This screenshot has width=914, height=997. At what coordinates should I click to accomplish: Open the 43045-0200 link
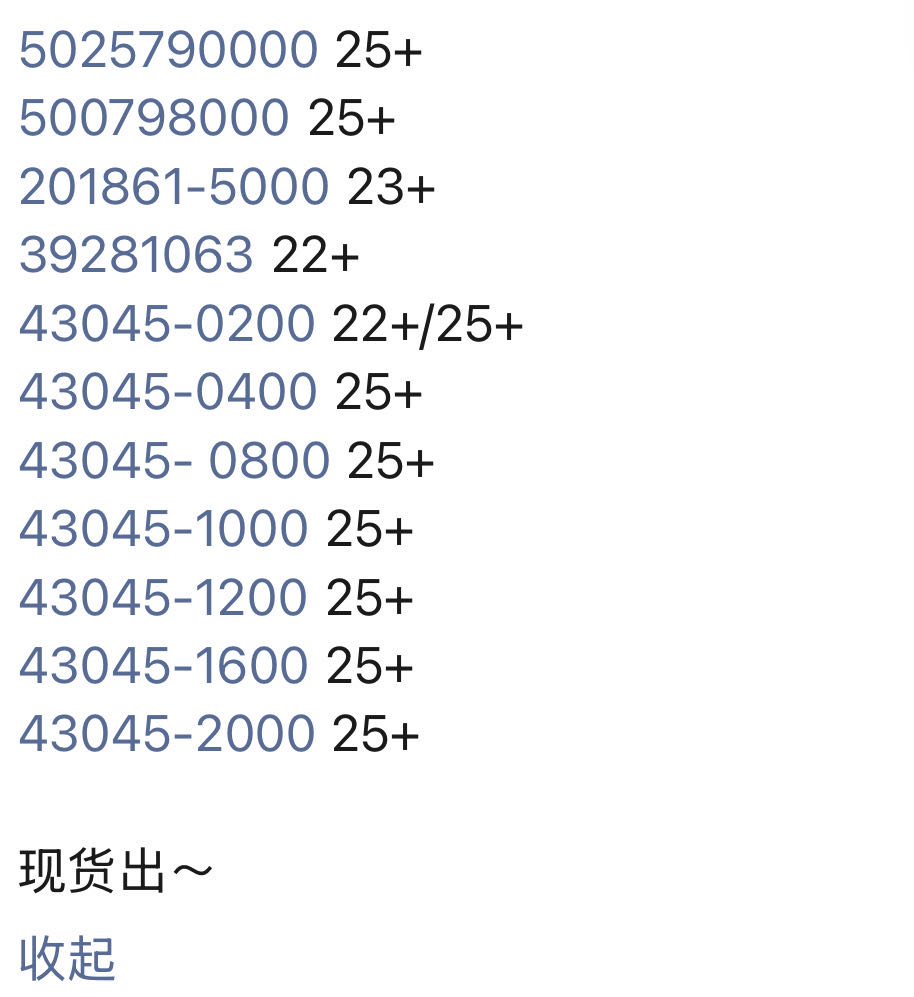coord(166,324)
